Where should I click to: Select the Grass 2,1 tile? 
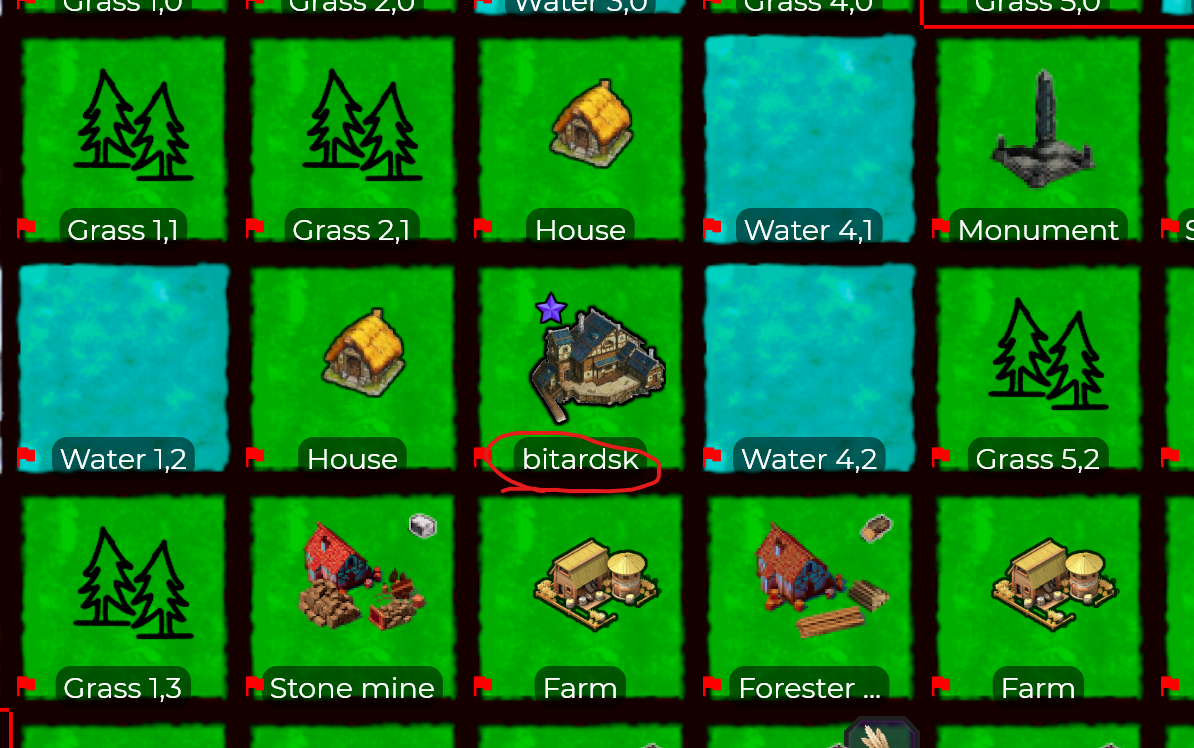[352, 137]
